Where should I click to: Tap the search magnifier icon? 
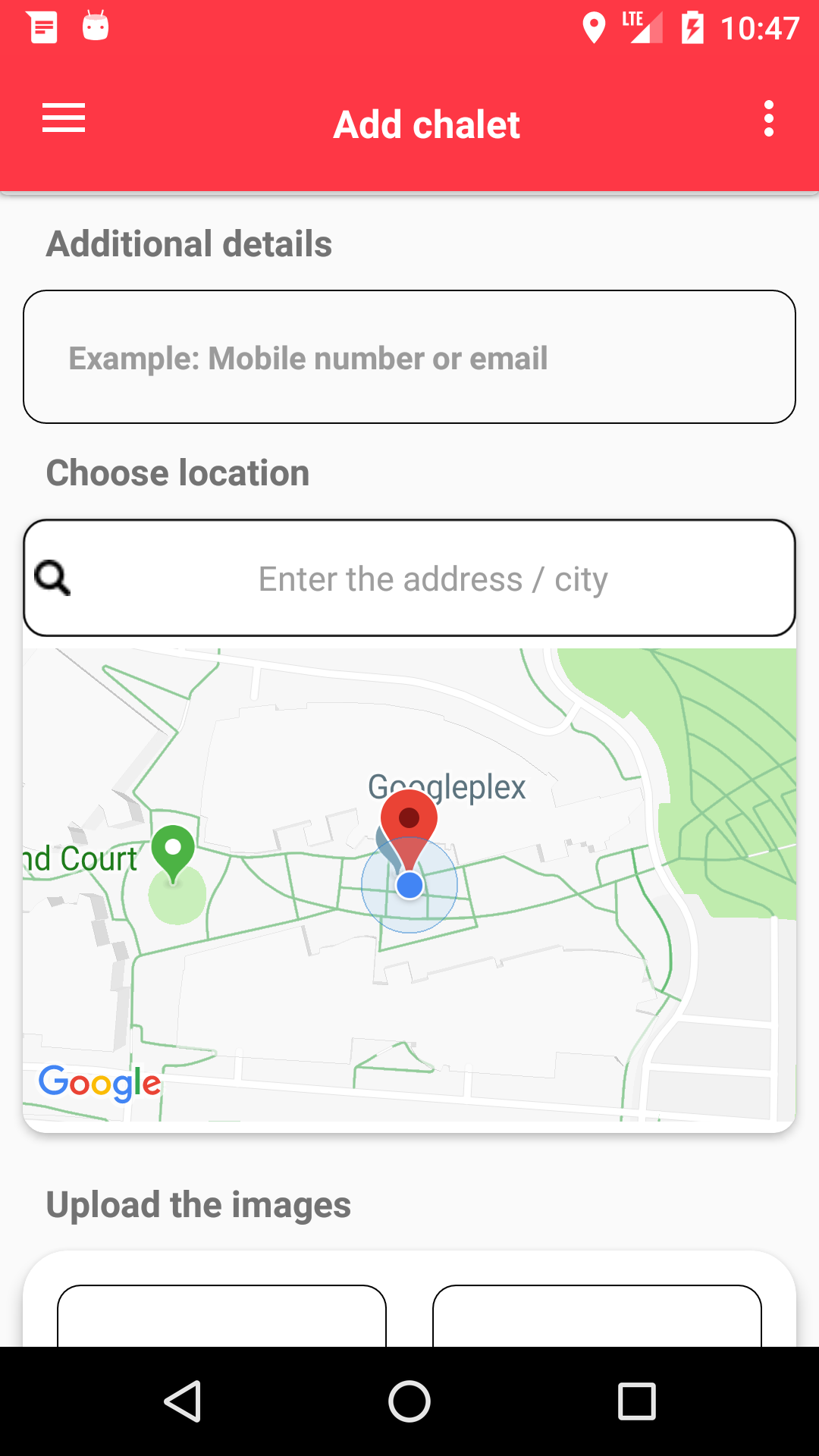click(x=53, y=579)
